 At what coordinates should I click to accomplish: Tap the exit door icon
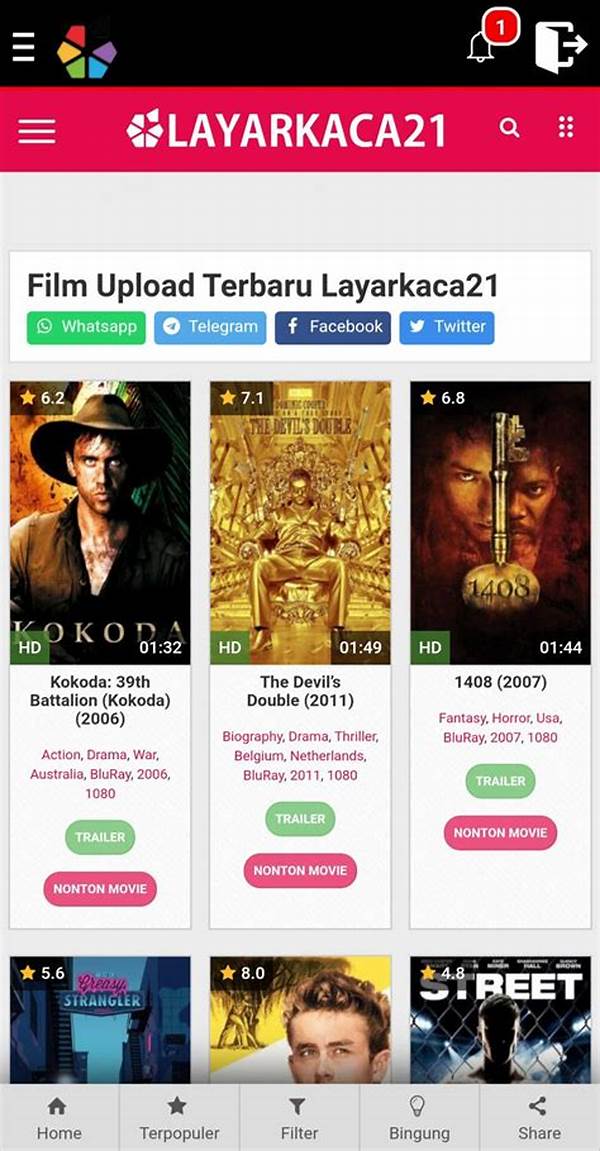(x=559, y=46)
